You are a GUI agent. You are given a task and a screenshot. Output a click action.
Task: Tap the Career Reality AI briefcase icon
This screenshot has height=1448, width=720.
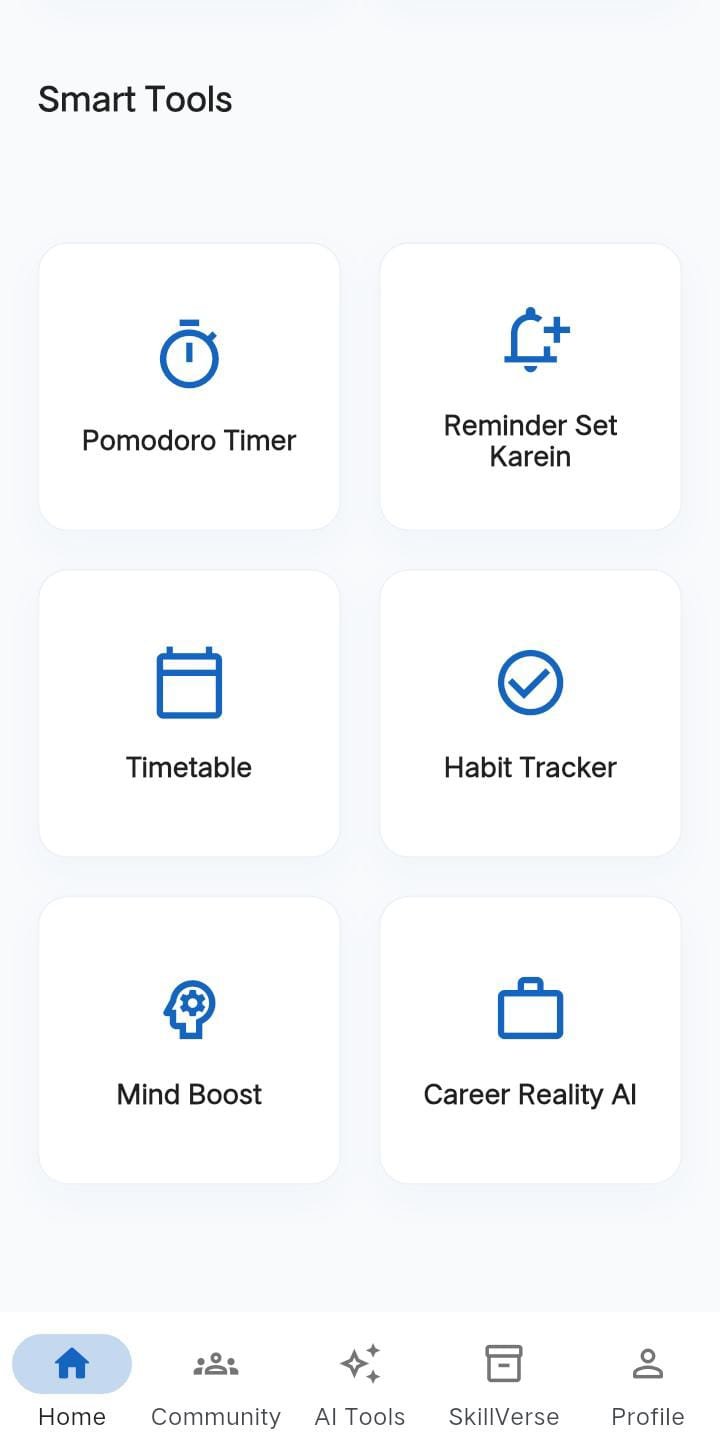530,1009
